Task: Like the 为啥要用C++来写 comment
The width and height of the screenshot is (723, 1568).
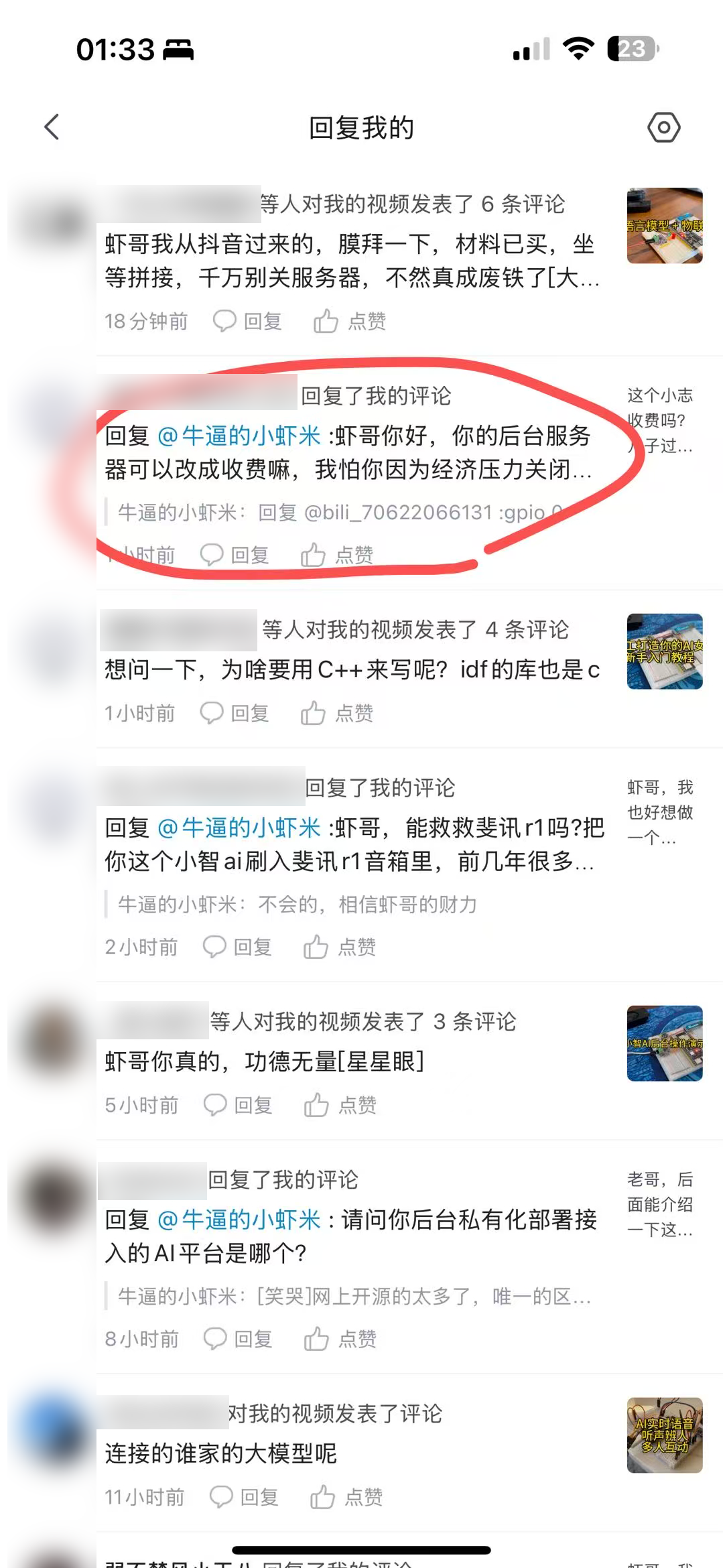Action: tap(337, 713)
